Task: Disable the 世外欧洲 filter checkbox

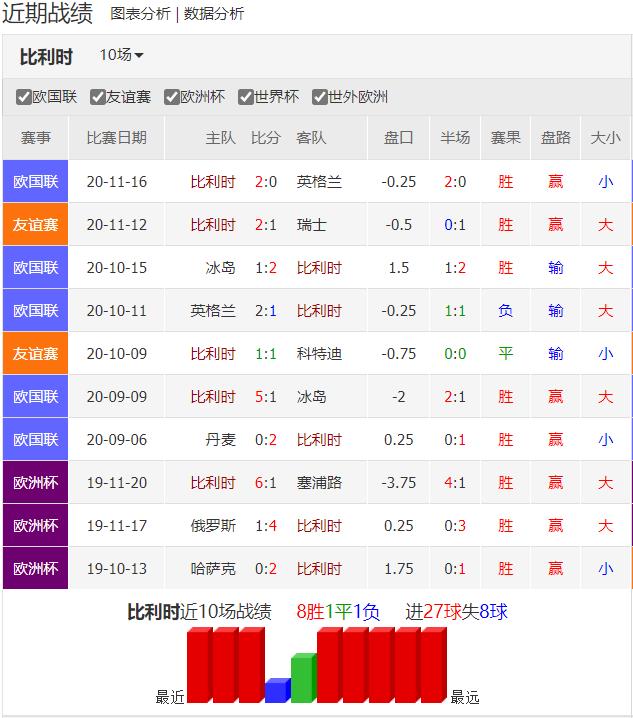Action: [320, 97]
